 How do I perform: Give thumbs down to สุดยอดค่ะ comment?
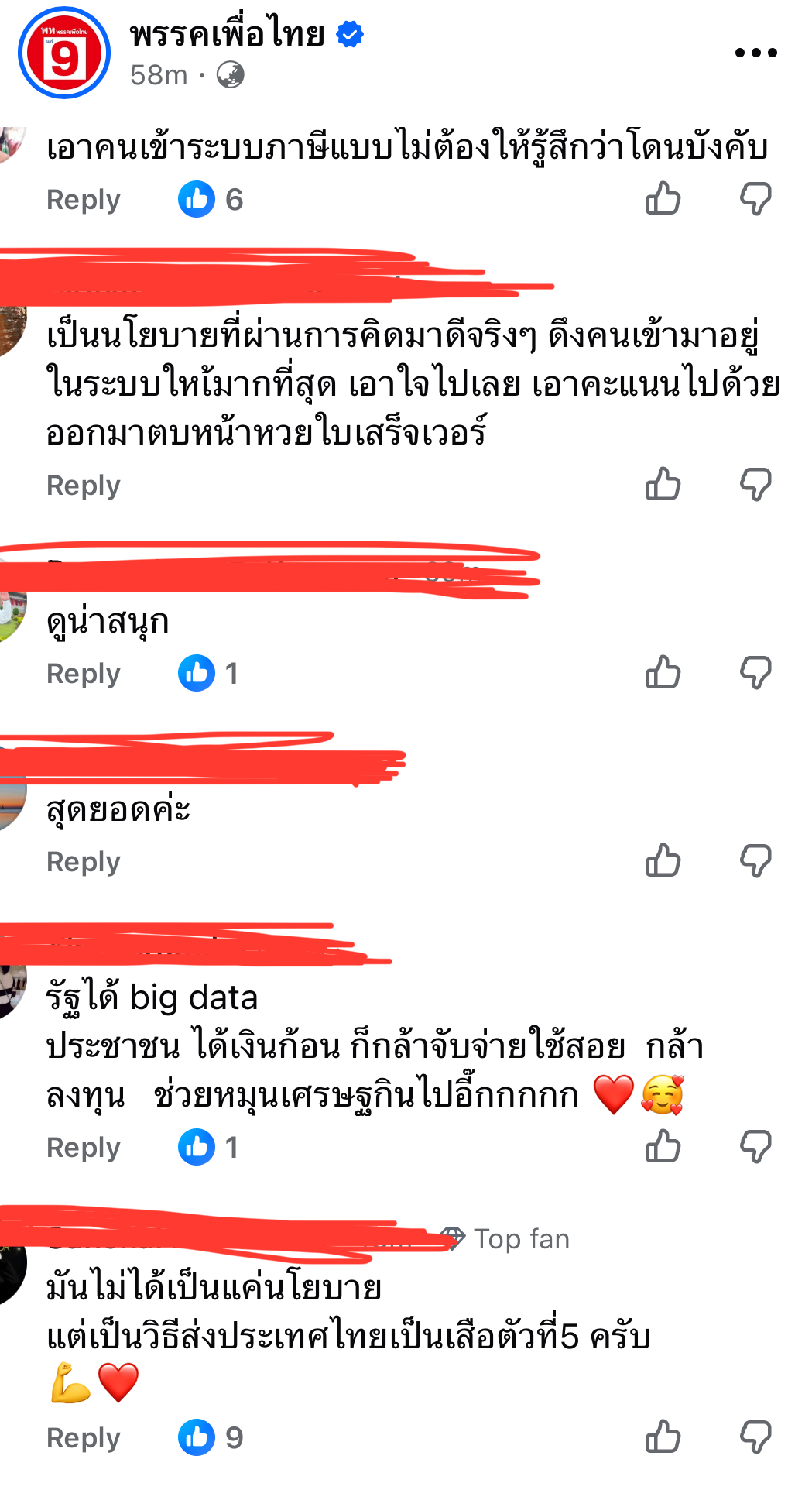pos(755,861)
